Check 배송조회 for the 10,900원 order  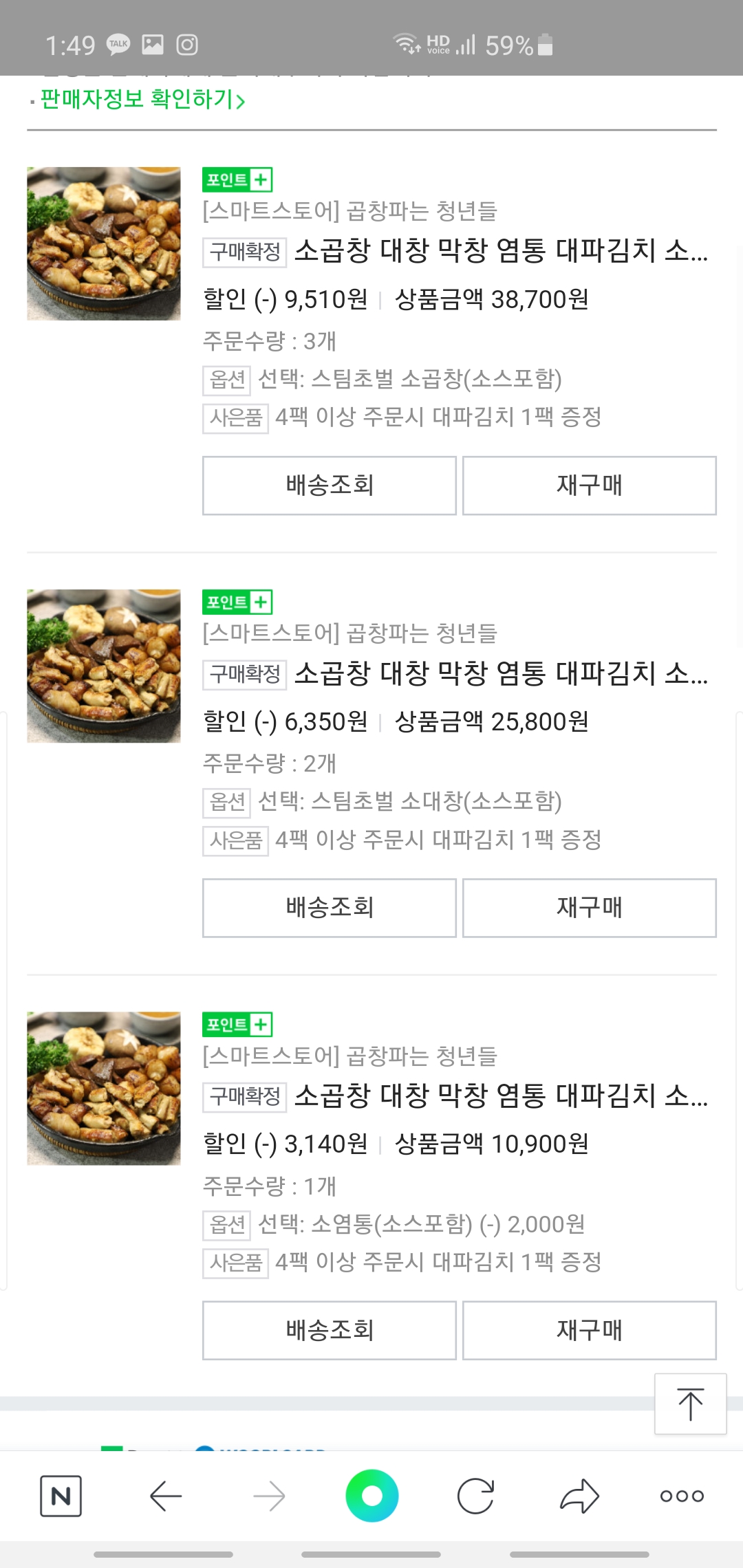329,1330
